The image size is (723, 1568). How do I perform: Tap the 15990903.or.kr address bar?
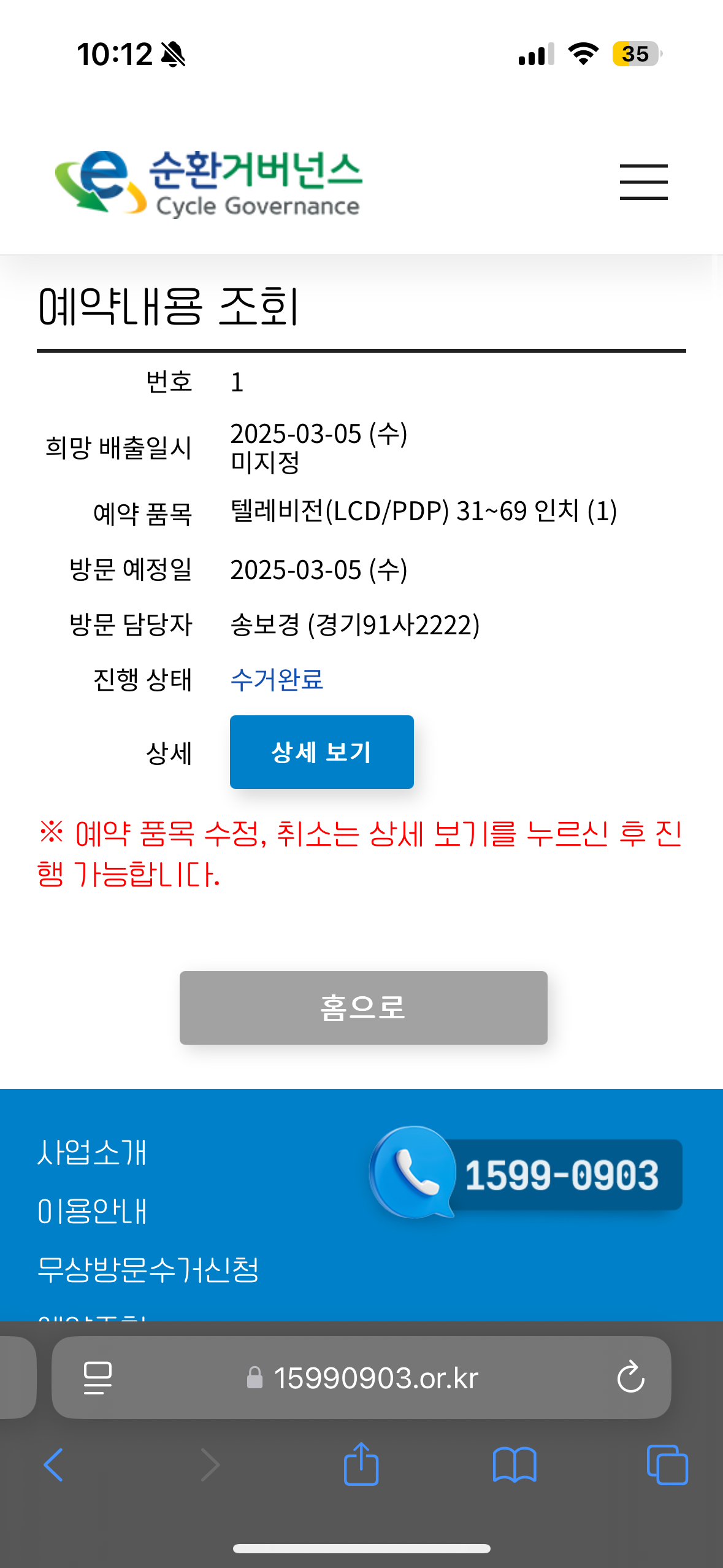(x=375, y=1378)
